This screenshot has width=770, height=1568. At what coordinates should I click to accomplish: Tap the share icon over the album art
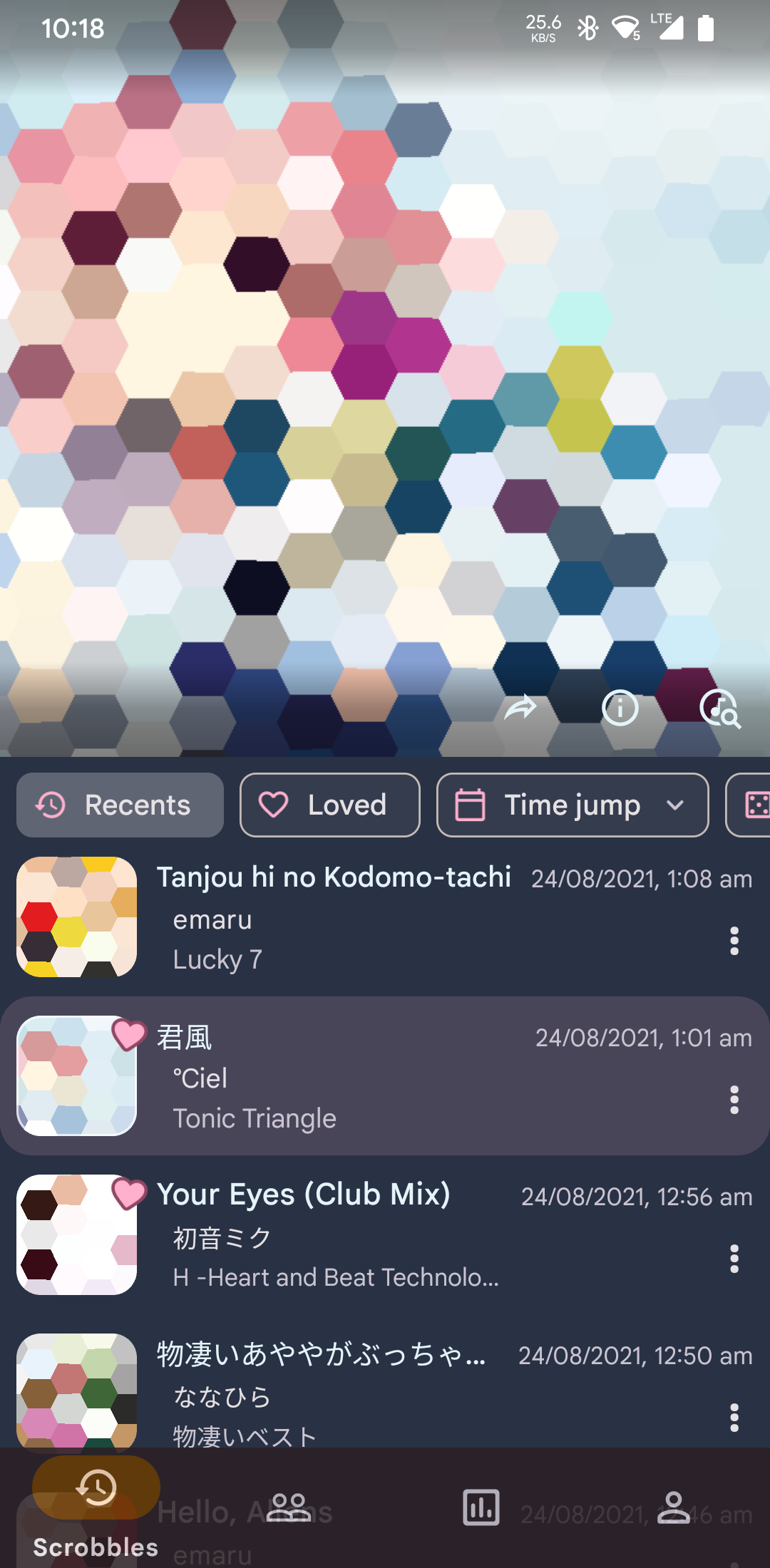coord(521,708)
